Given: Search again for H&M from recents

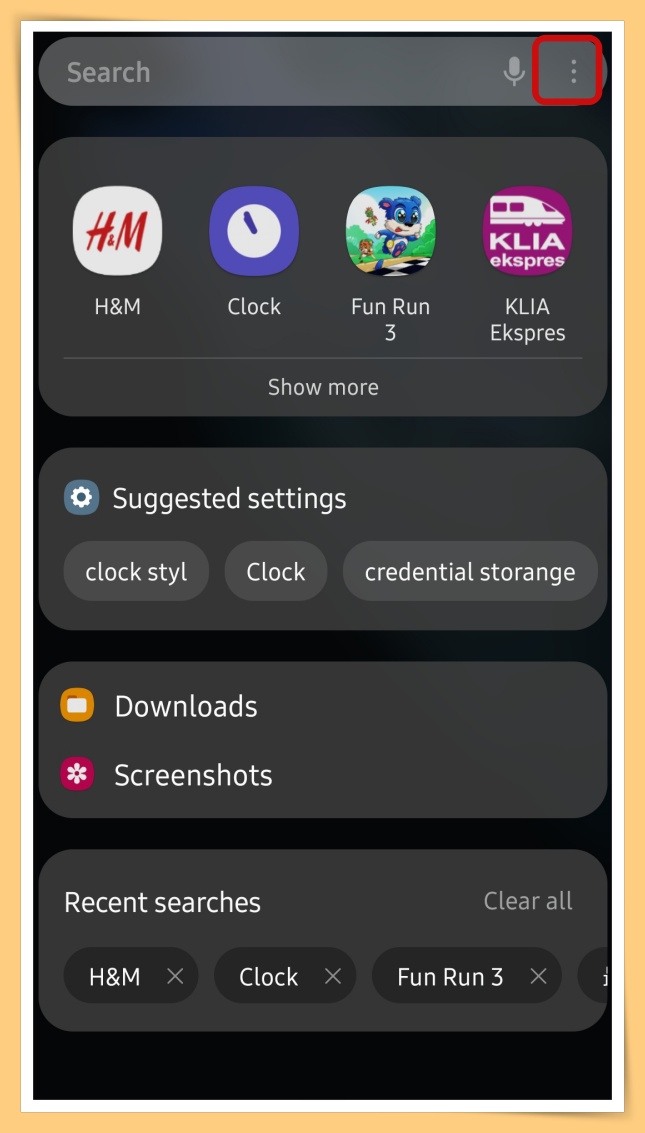Looking at the screenshot, I should point(114,977).
